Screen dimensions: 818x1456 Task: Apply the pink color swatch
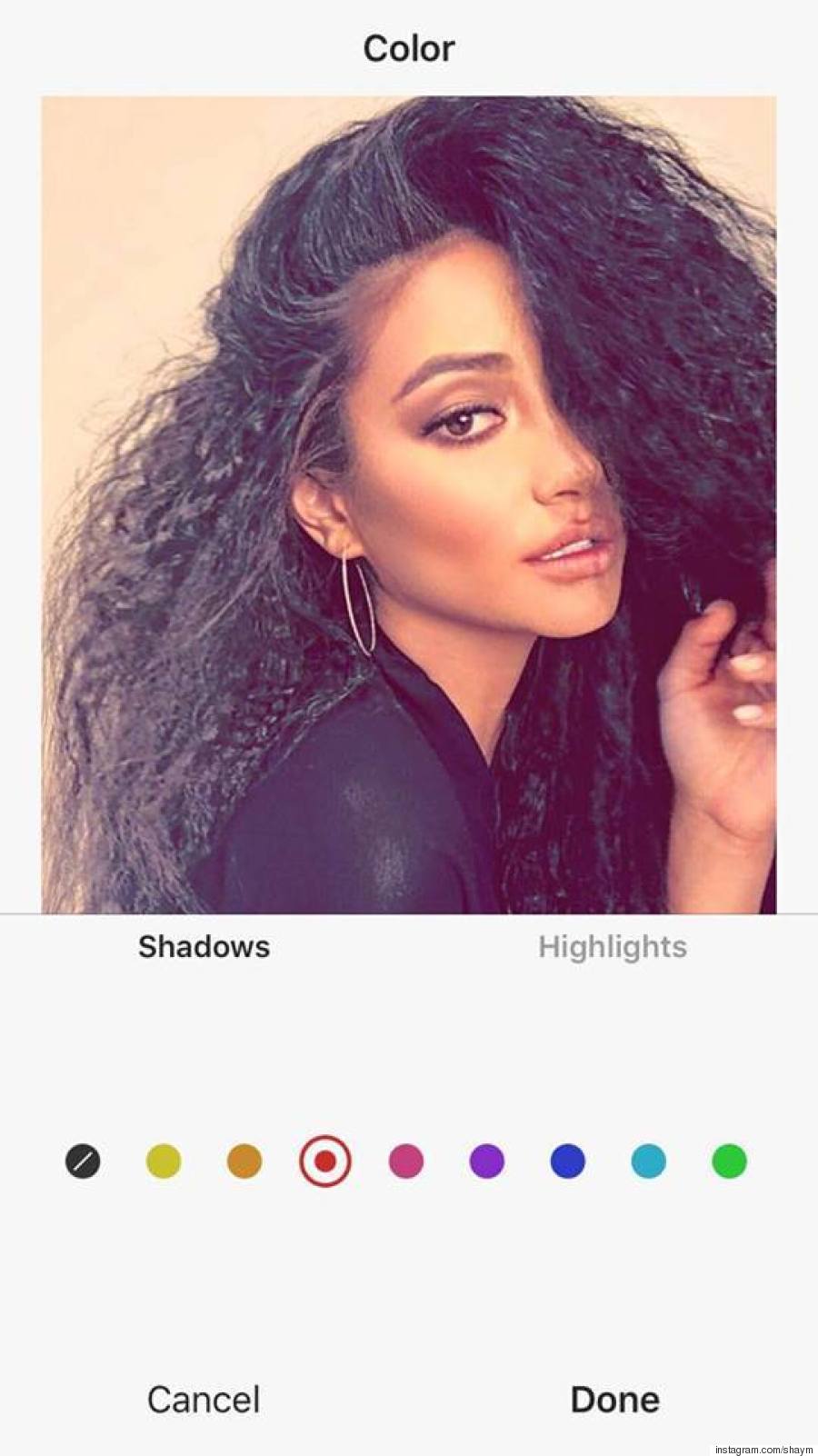pyautogui.click(x=406, y=1161)
